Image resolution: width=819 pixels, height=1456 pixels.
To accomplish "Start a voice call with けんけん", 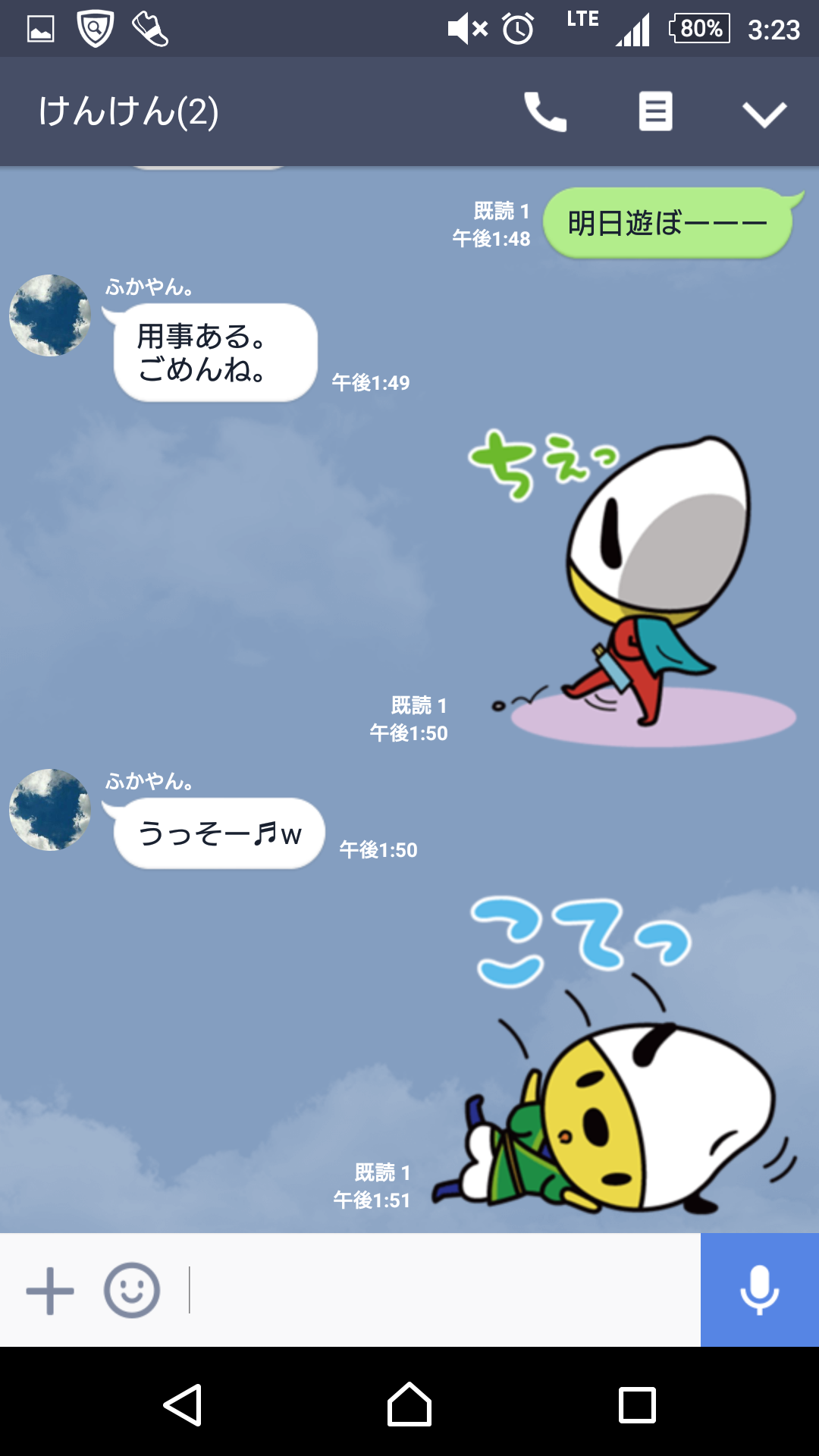I will click(x=544, y=112).
